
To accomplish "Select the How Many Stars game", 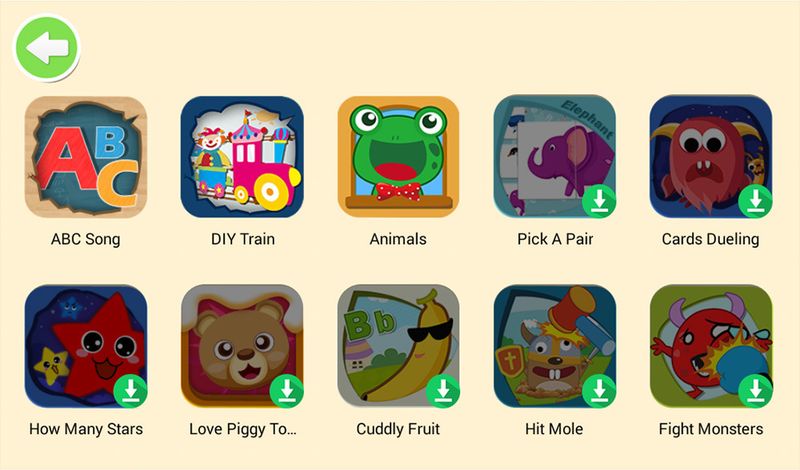I will [x=85, y=346].
